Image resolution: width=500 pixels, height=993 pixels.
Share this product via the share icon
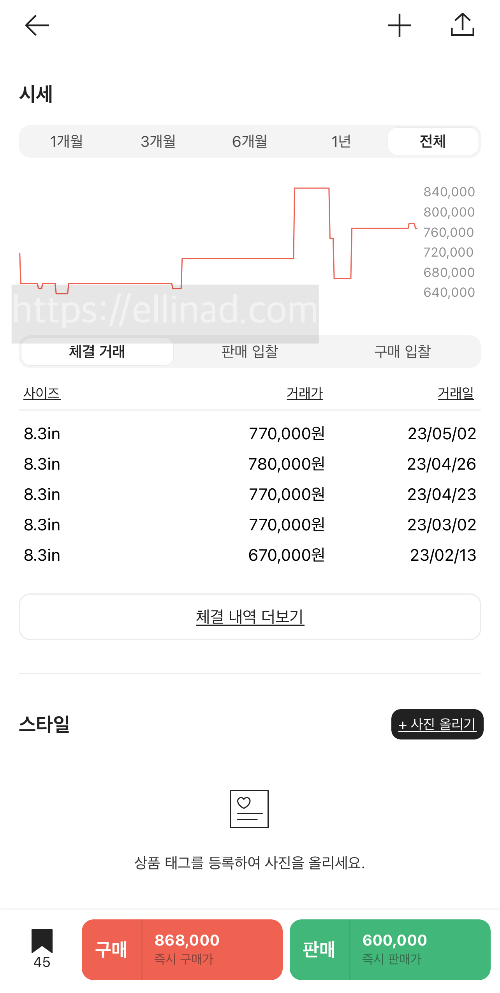click(463, 25)
